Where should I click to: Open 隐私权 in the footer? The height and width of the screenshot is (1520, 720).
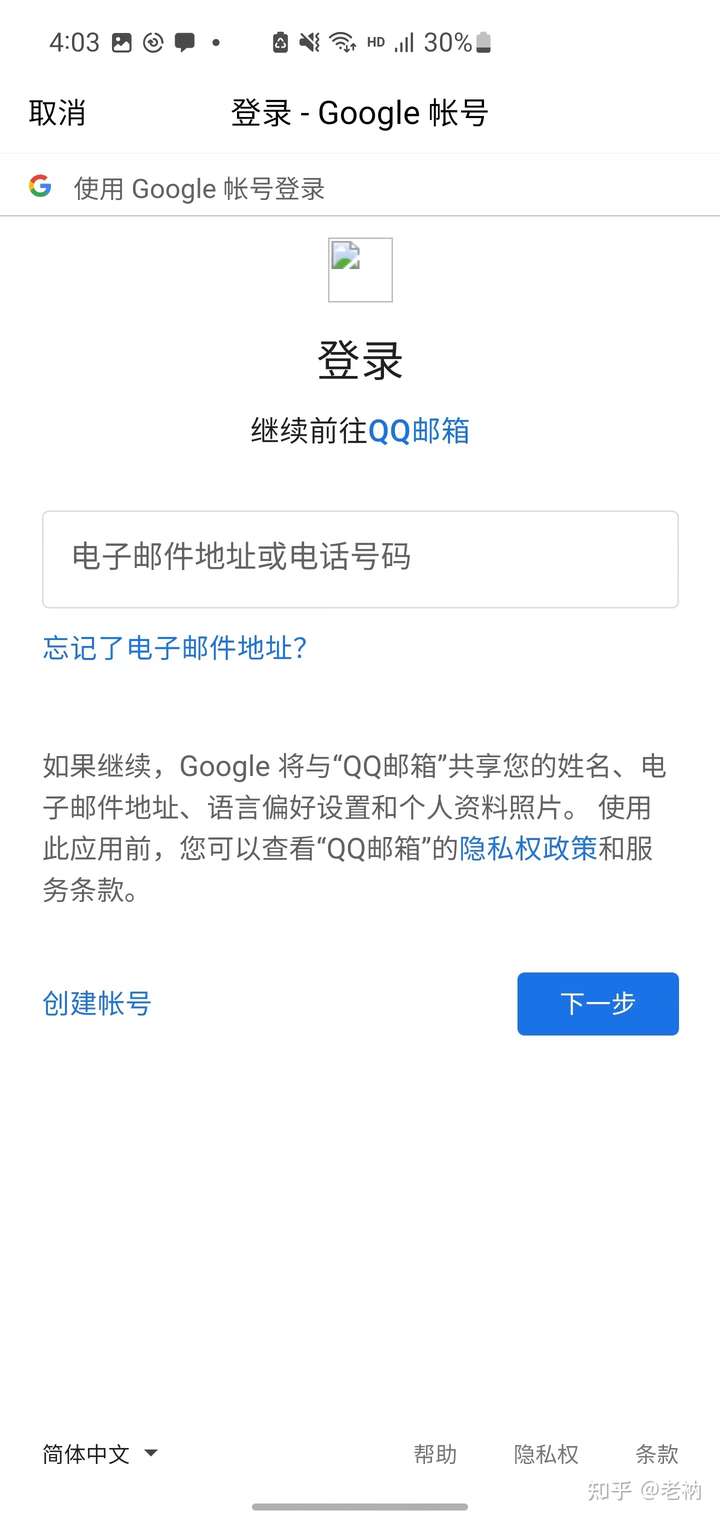(x=546, y=1454)
